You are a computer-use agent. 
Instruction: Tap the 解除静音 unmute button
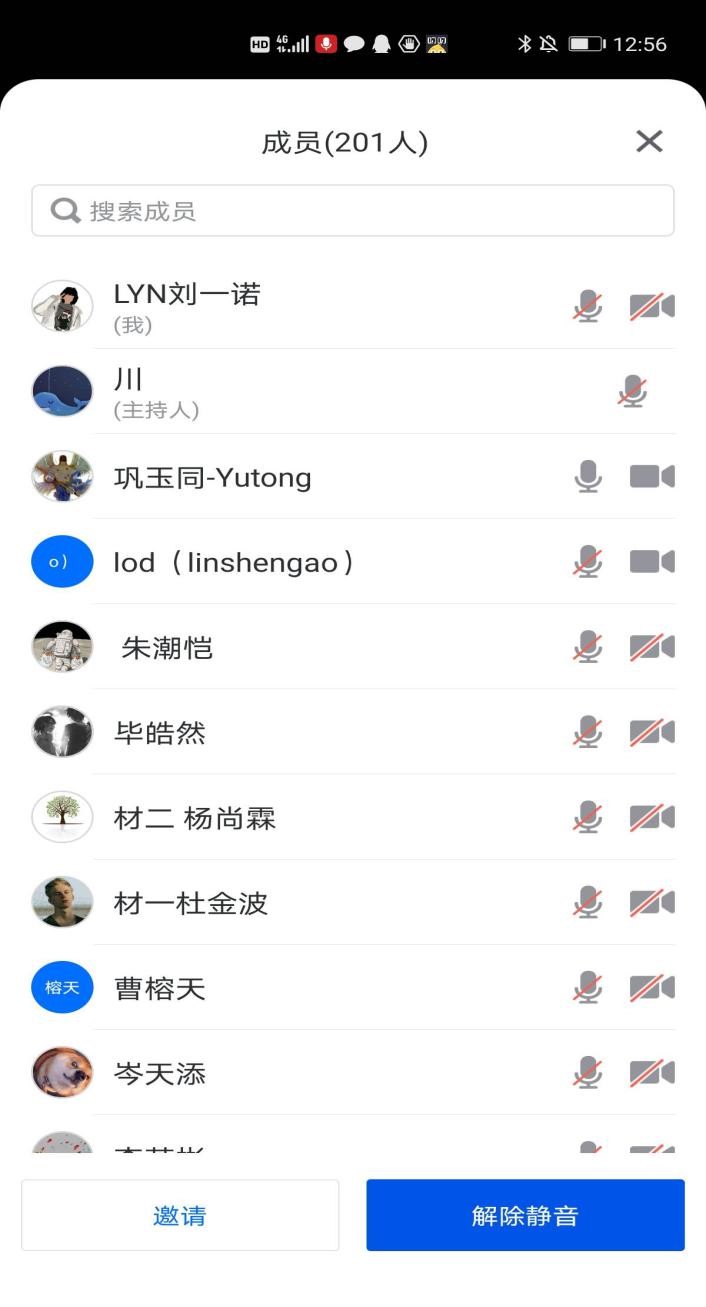525,1215
